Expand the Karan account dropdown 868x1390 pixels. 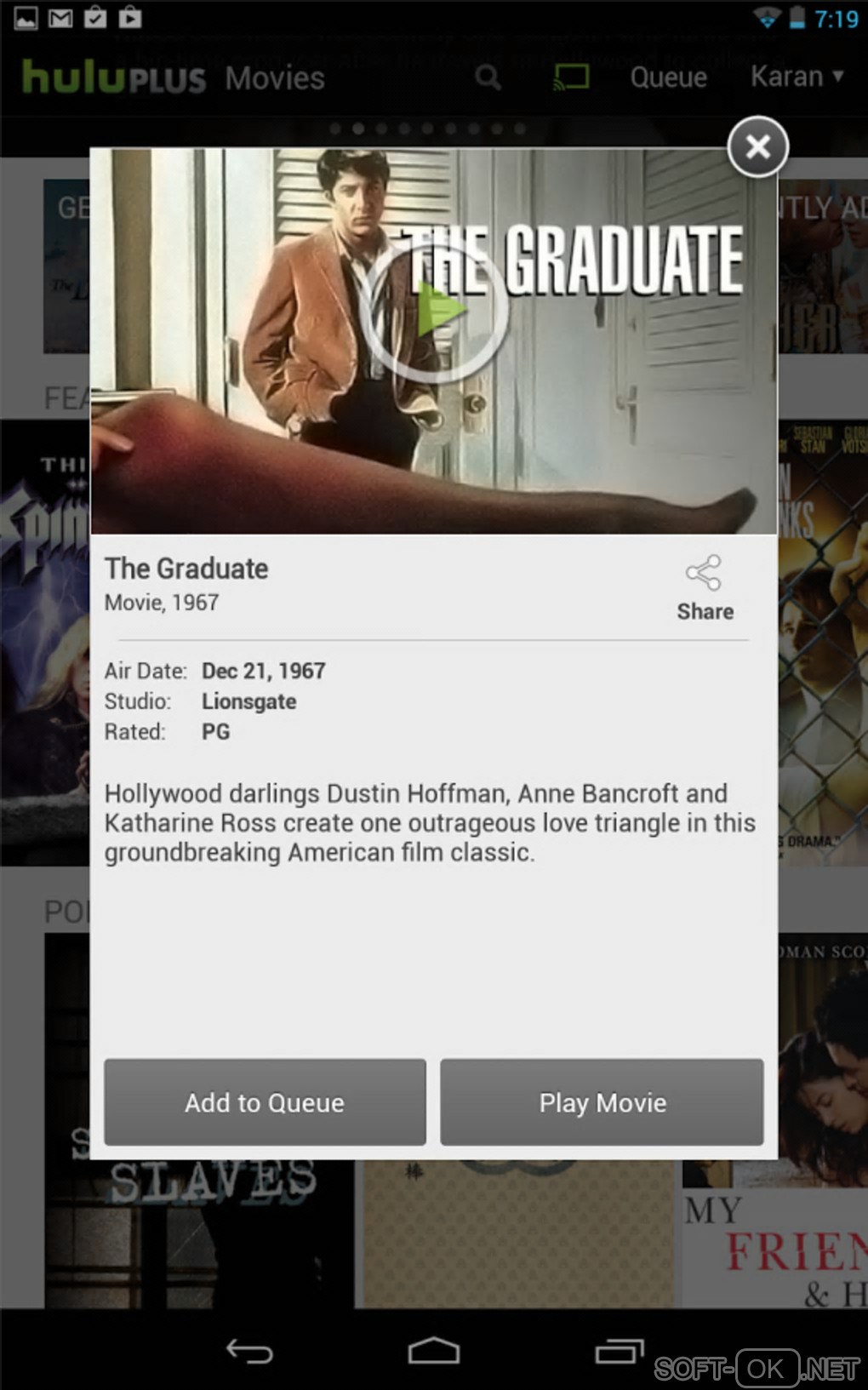point(797,77)
